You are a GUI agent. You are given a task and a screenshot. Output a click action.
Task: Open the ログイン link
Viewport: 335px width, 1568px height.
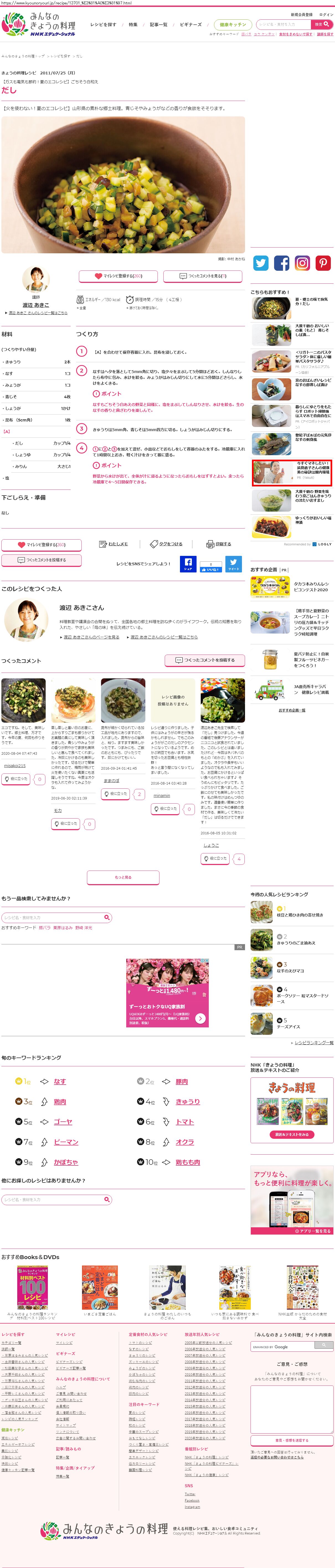(x=326, y=15)
